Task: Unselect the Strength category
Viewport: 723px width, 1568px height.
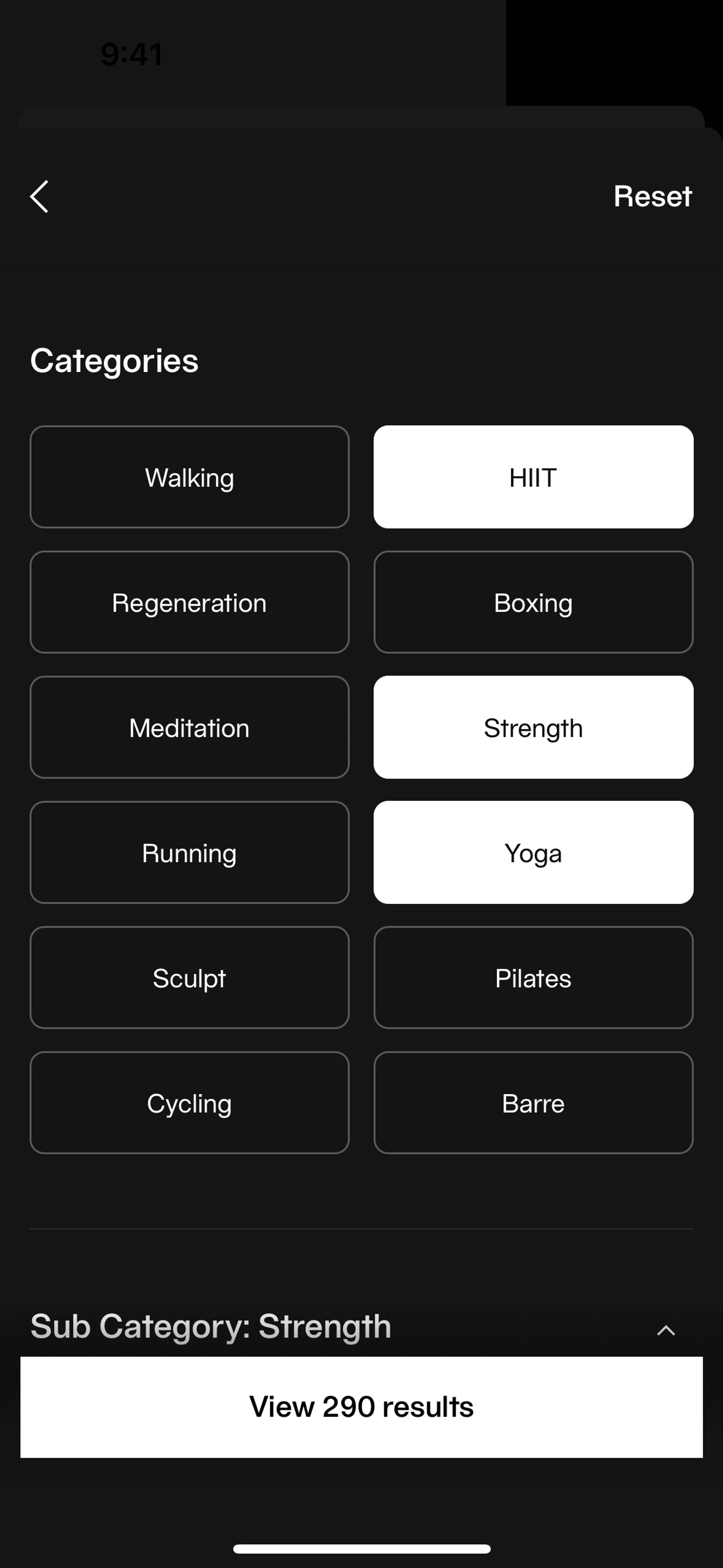Action: pyautogui.click(x=533, y=727)
